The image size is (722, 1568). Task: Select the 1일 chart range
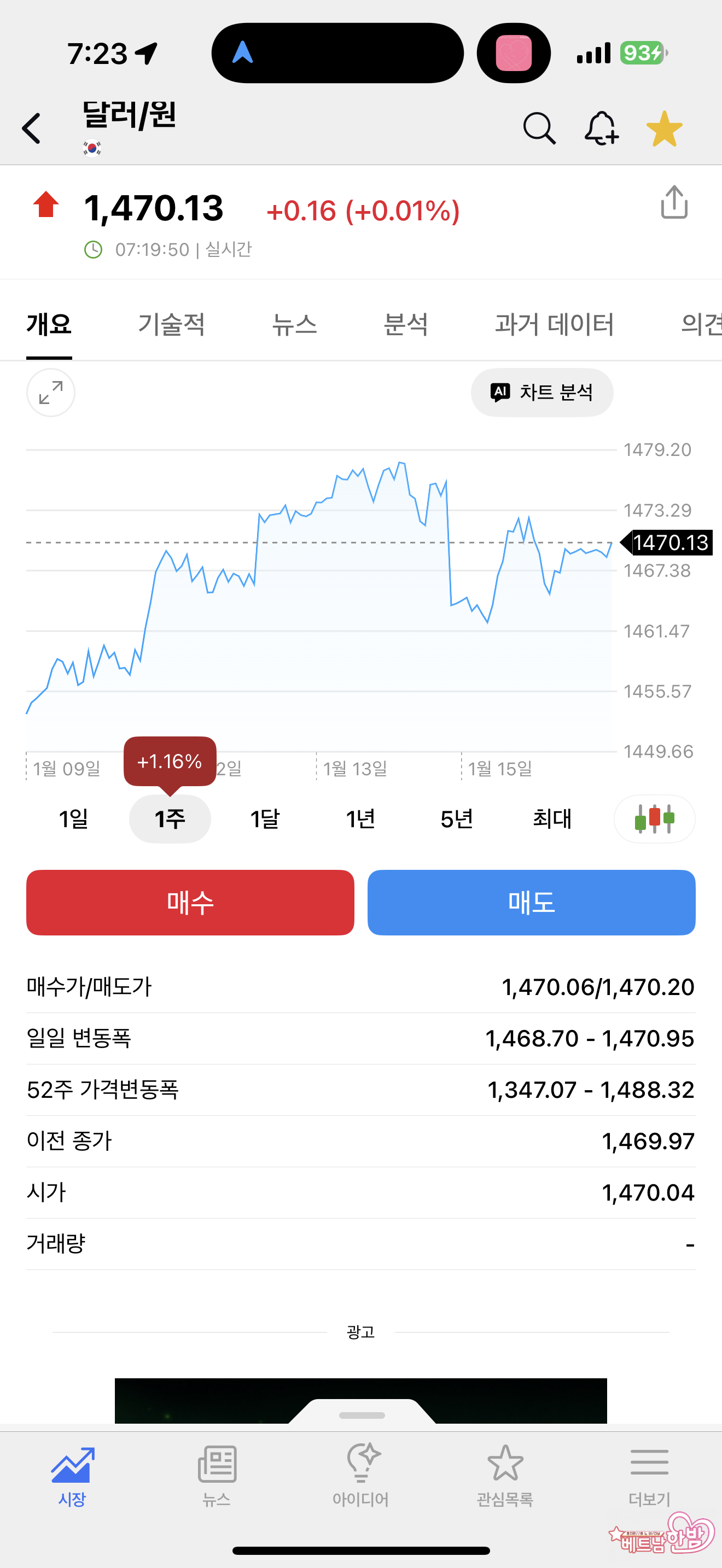[74, 818]
